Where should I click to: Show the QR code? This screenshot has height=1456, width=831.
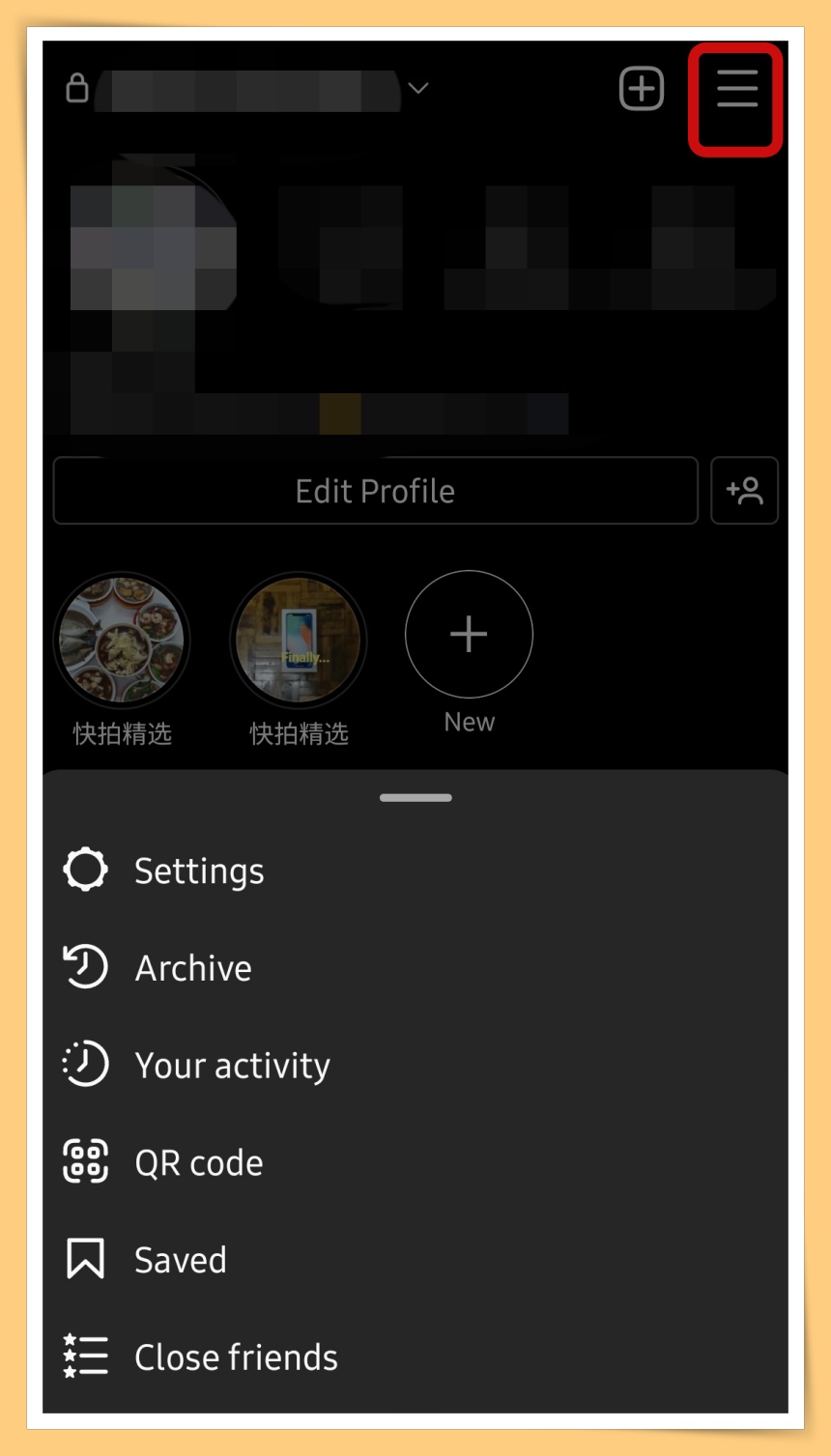tap(198, 1163)
